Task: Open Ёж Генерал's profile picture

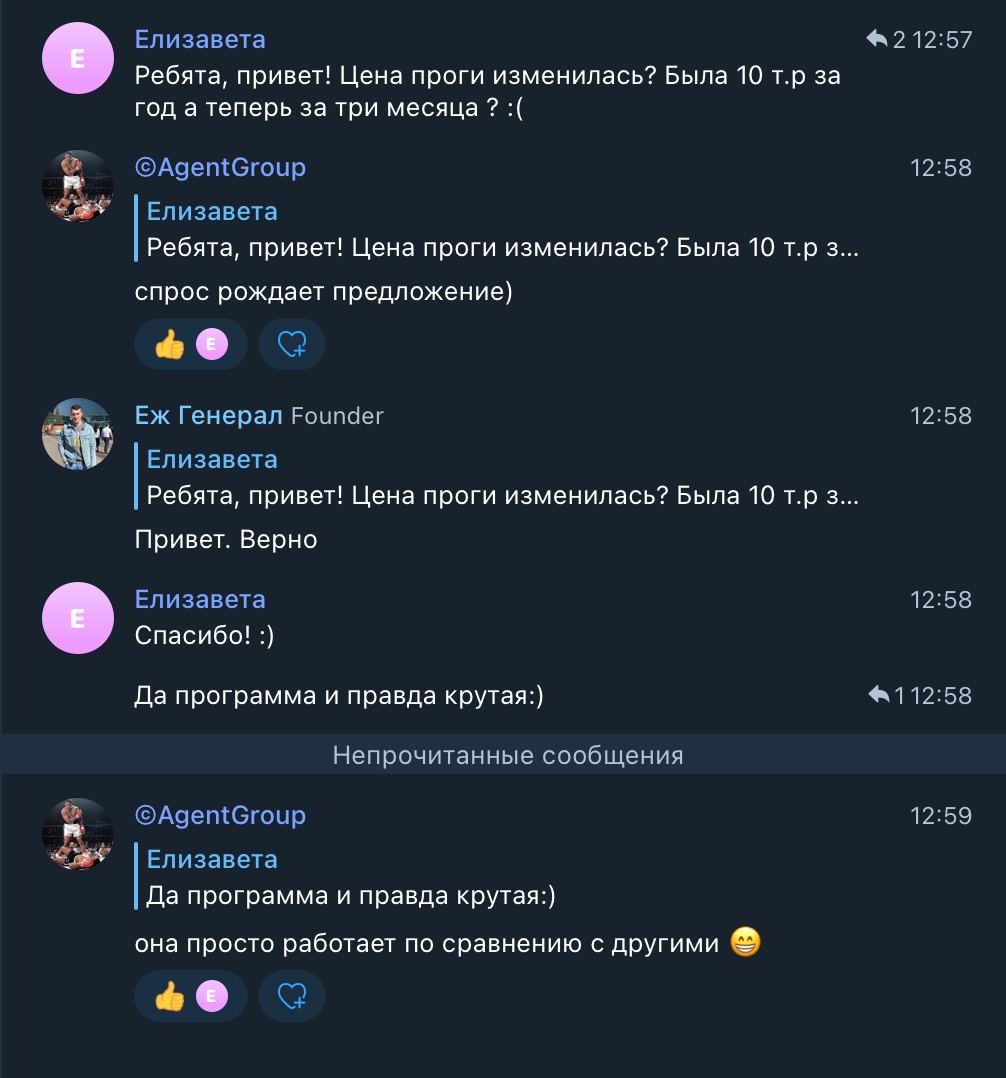Action: [77, 434]
